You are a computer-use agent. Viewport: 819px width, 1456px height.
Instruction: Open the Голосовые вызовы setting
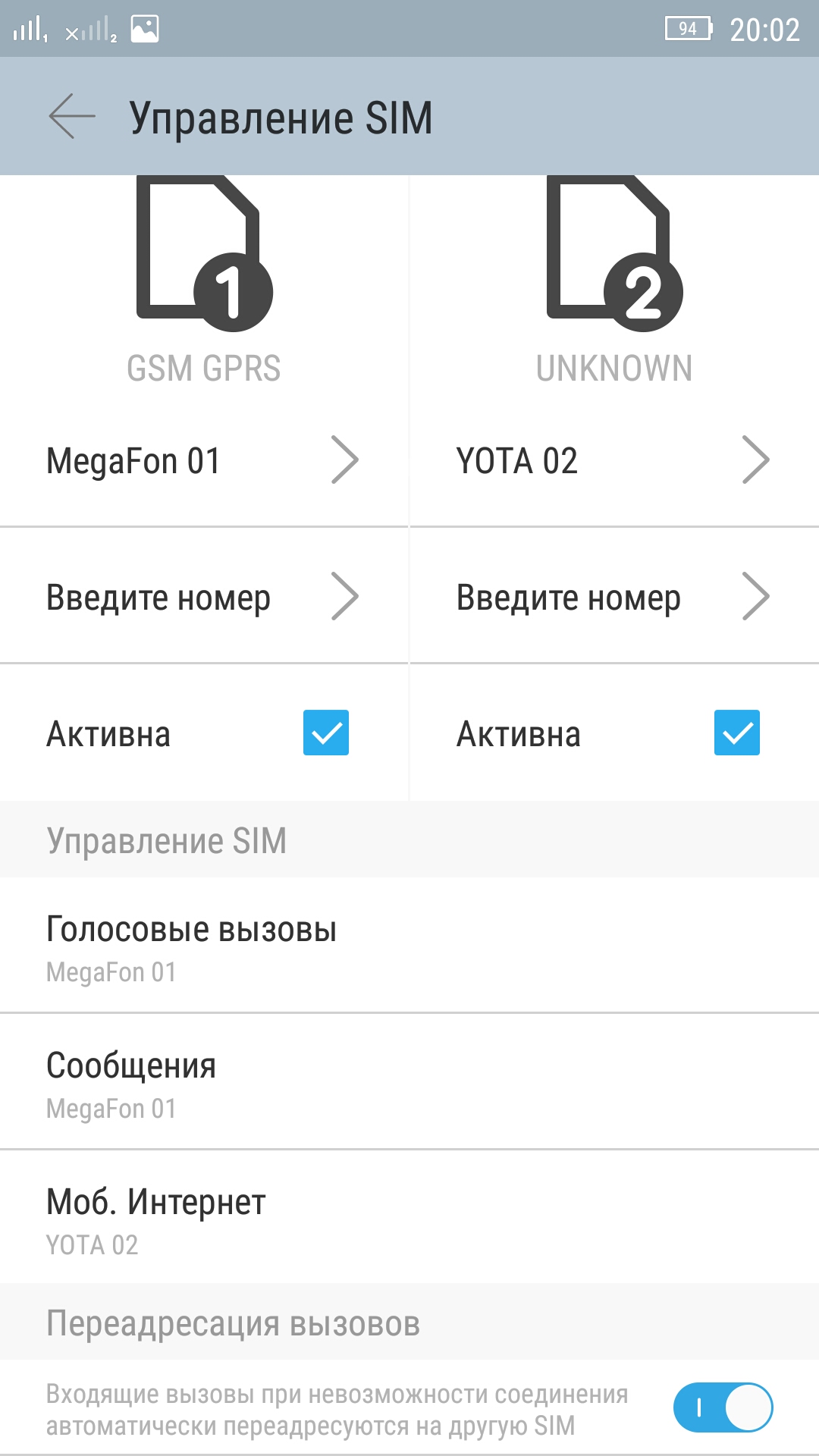tap(409, 945)
